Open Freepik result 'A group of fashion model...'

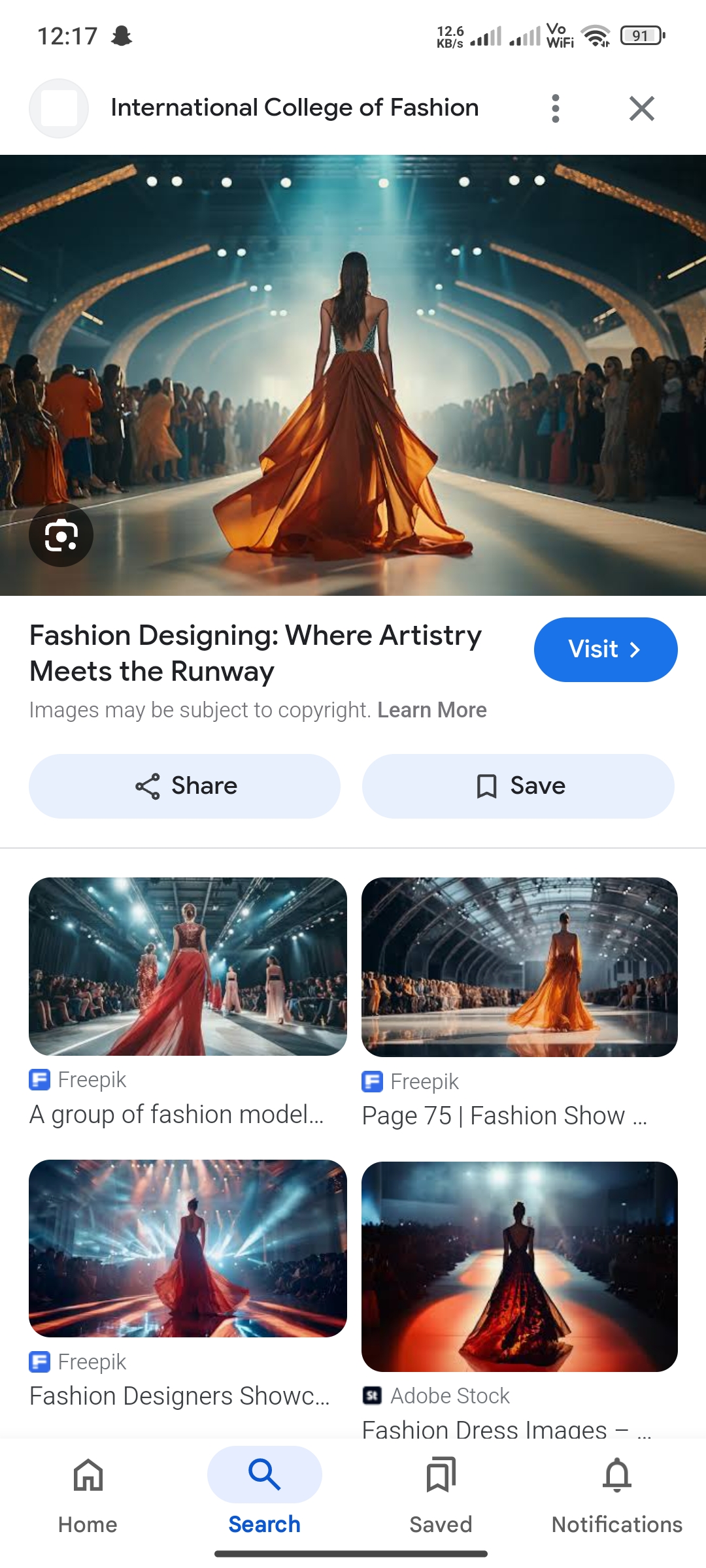click(x=188, y=967)
